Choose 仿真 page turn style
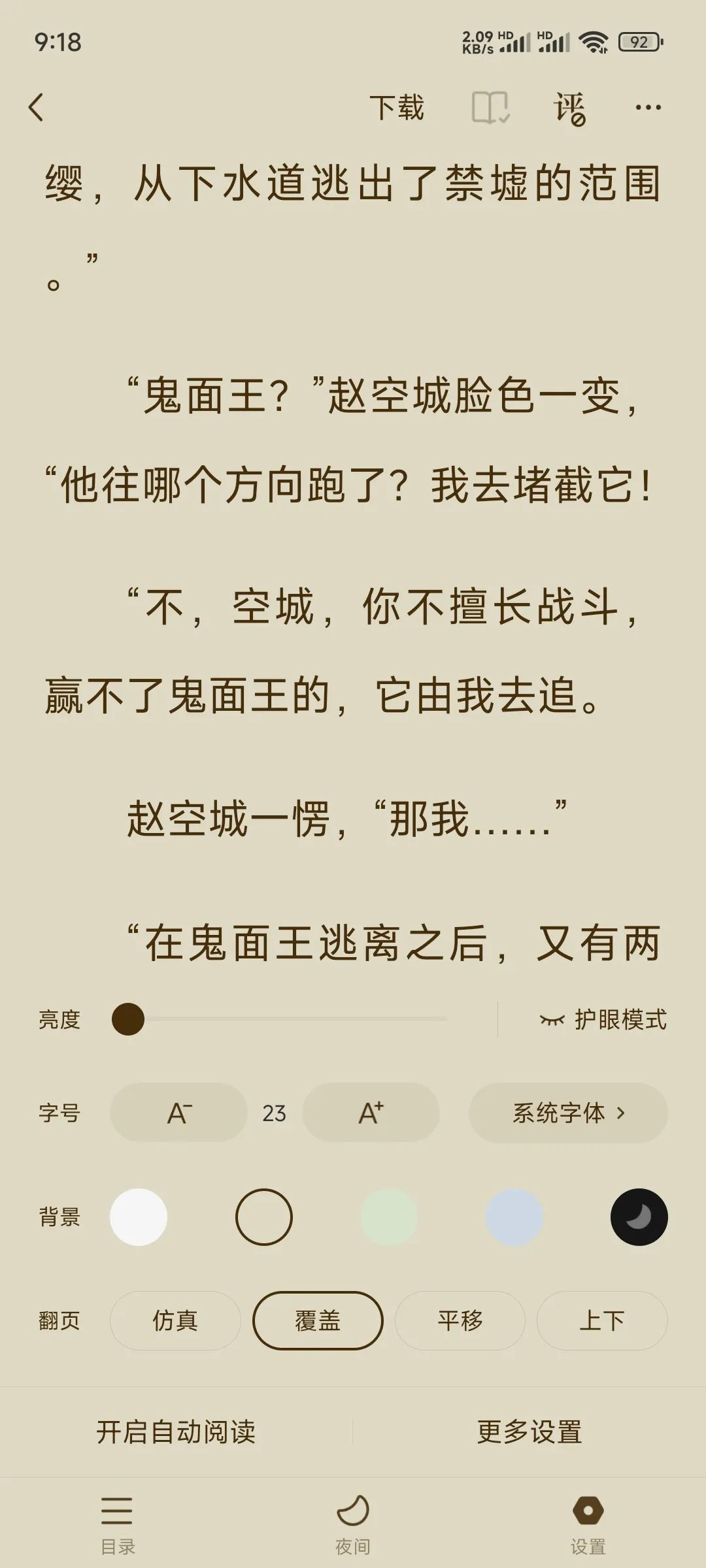Viewport: 706px width, 1568px height. (175, 1320)
